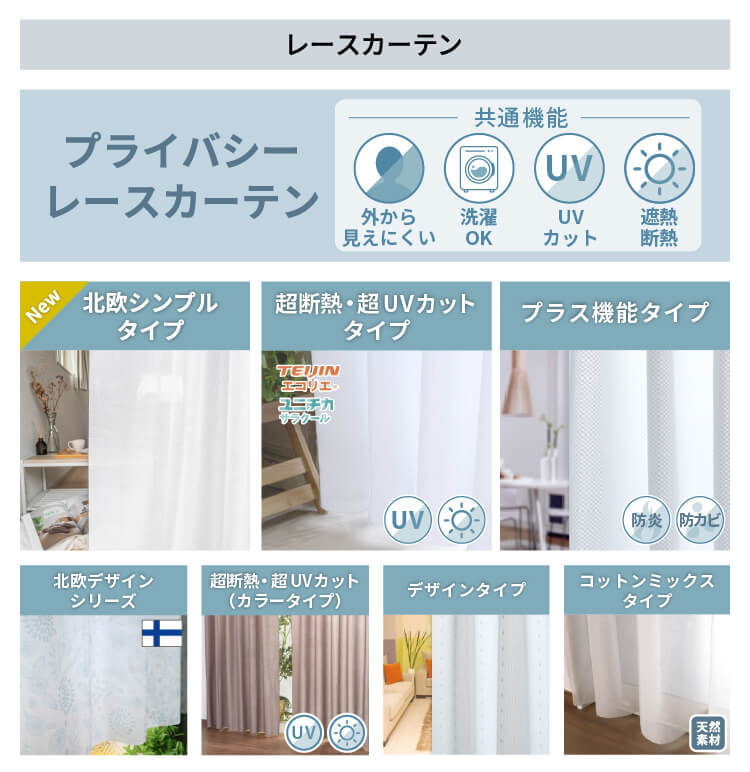View 北欧デザインシリーズ curtains
The height and width of the screenshot is (772, 750).
point(103,660)
